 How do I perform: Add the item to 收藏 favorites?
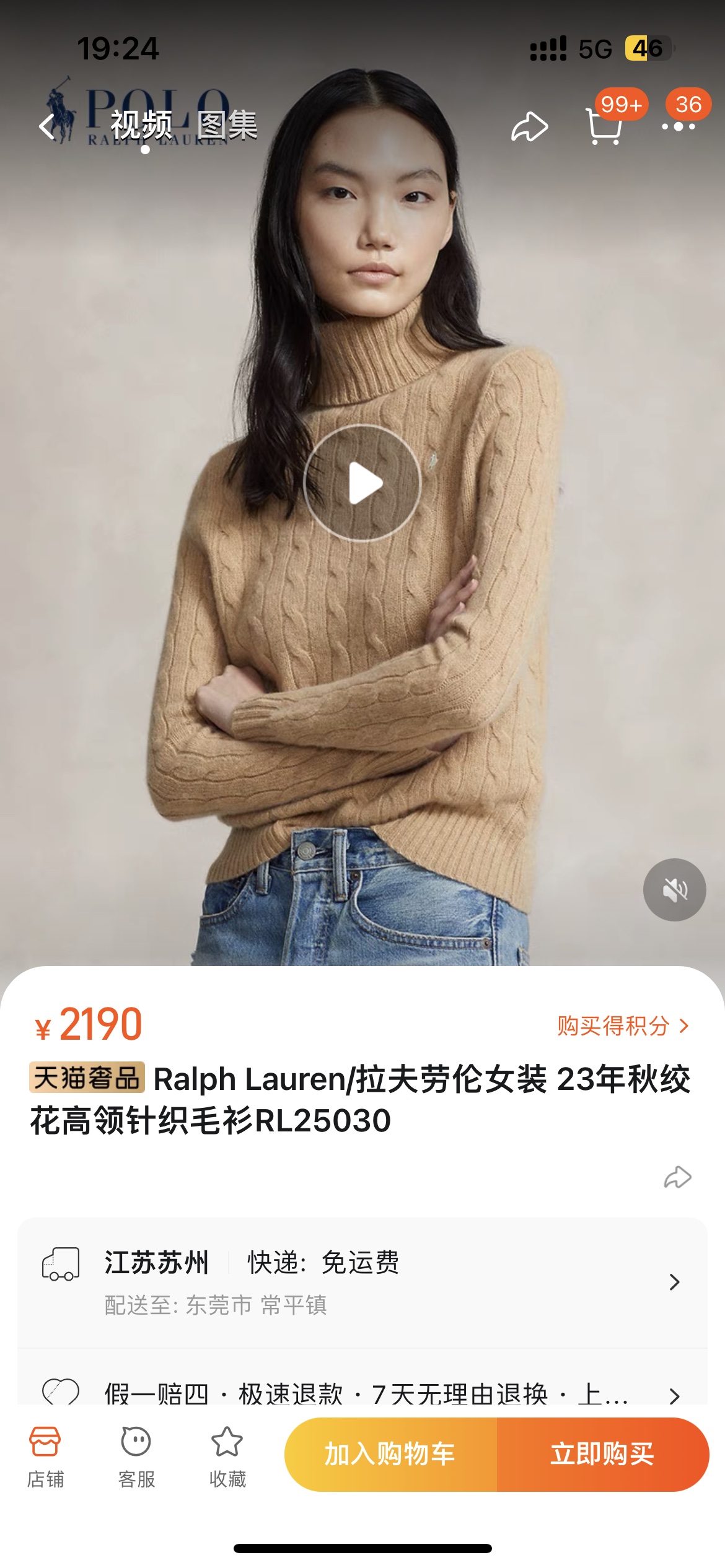click(227, 1455)
